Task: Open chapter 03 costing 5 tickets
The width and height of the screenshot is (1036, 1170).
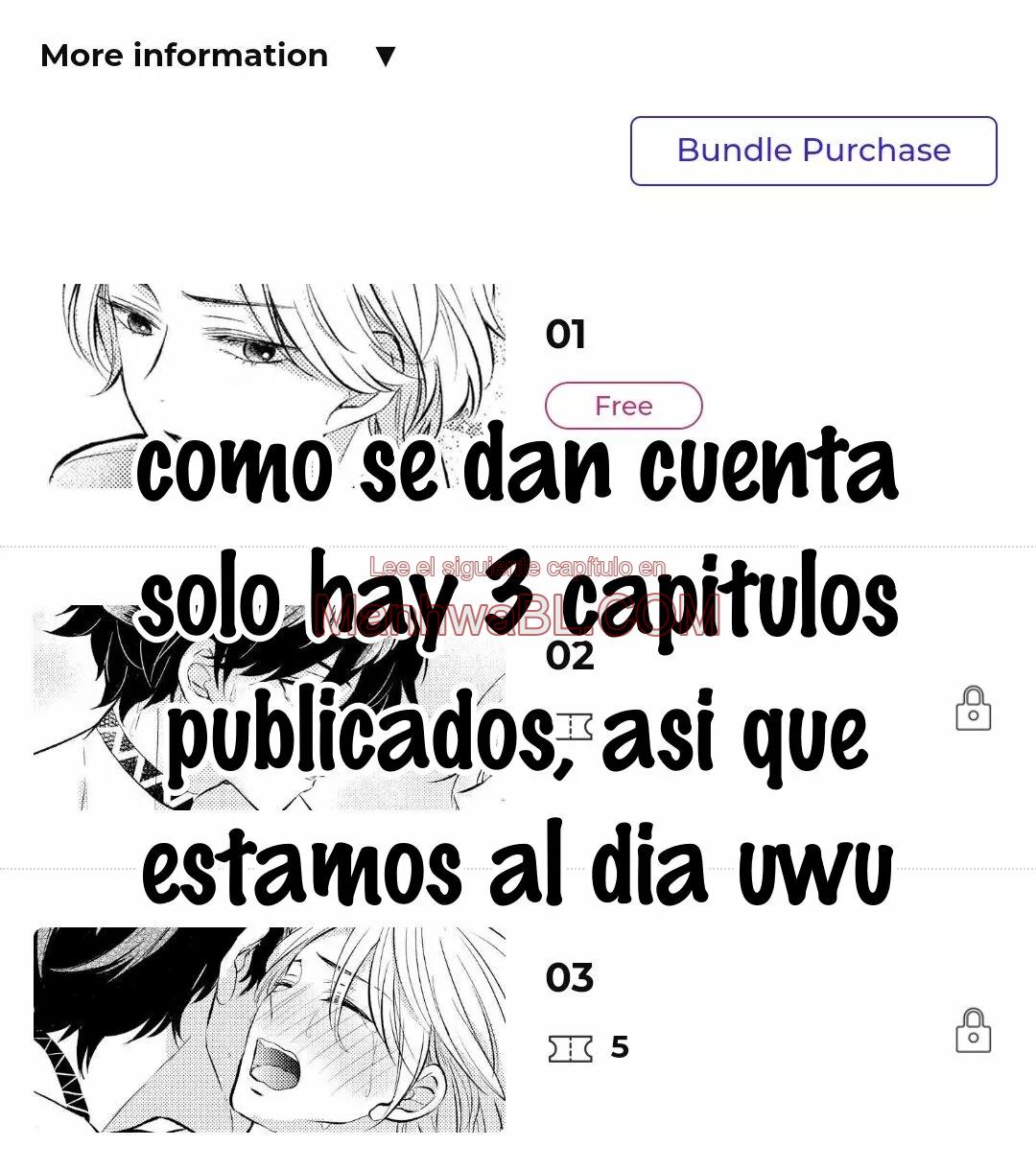Action: click(x=570, y=978)
